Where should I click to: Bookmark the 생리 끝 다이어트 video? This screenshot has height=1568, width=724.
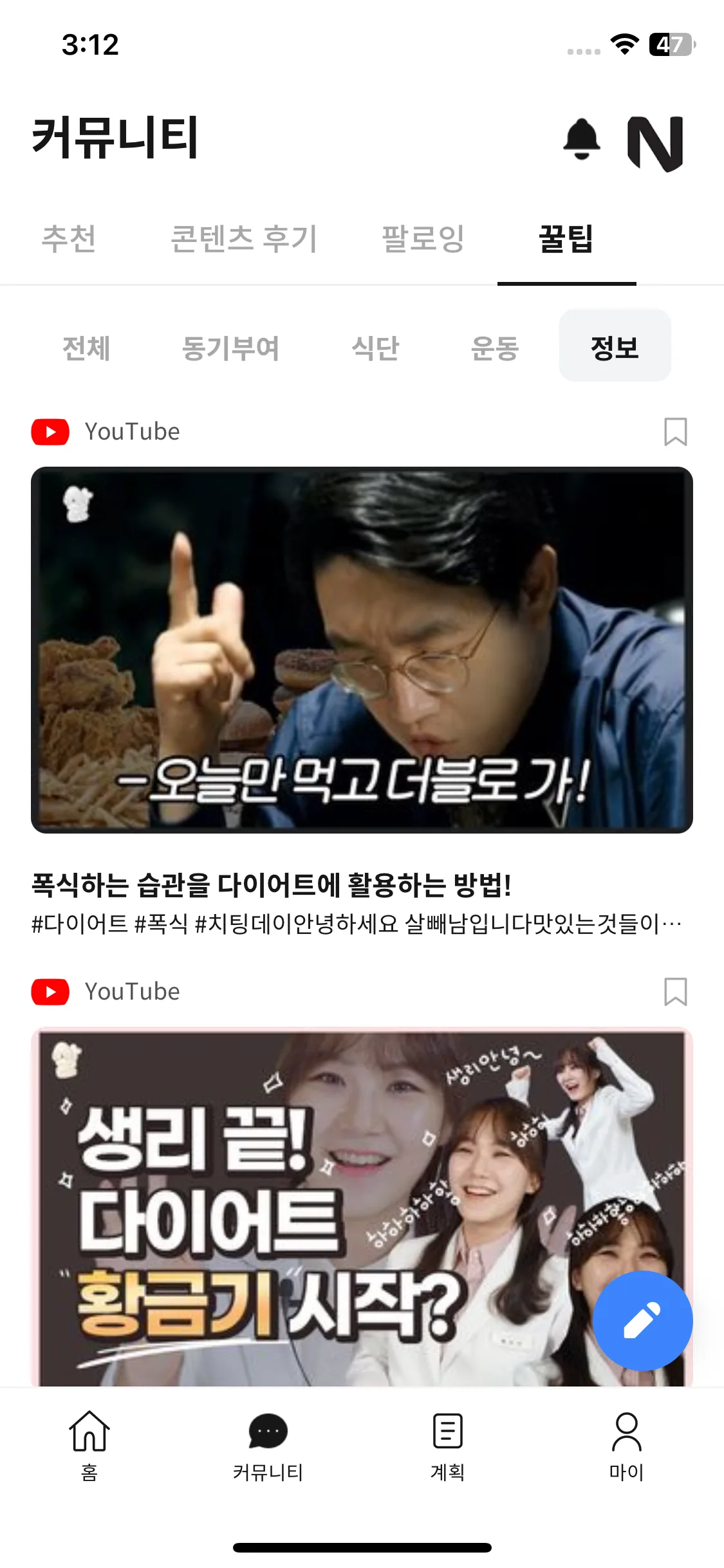[x=675, y=991]
